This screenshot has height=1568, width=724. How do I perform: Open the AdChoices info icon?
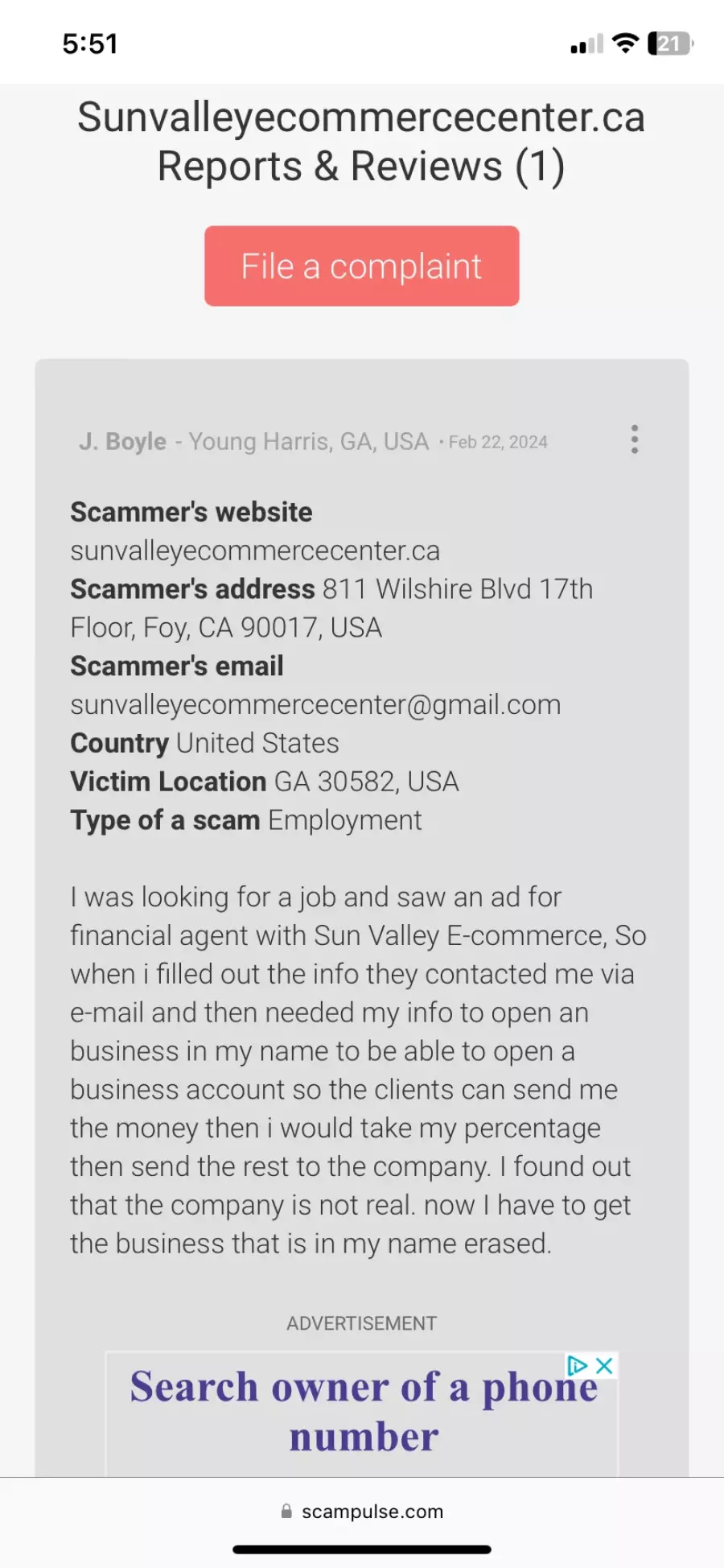577,1365
